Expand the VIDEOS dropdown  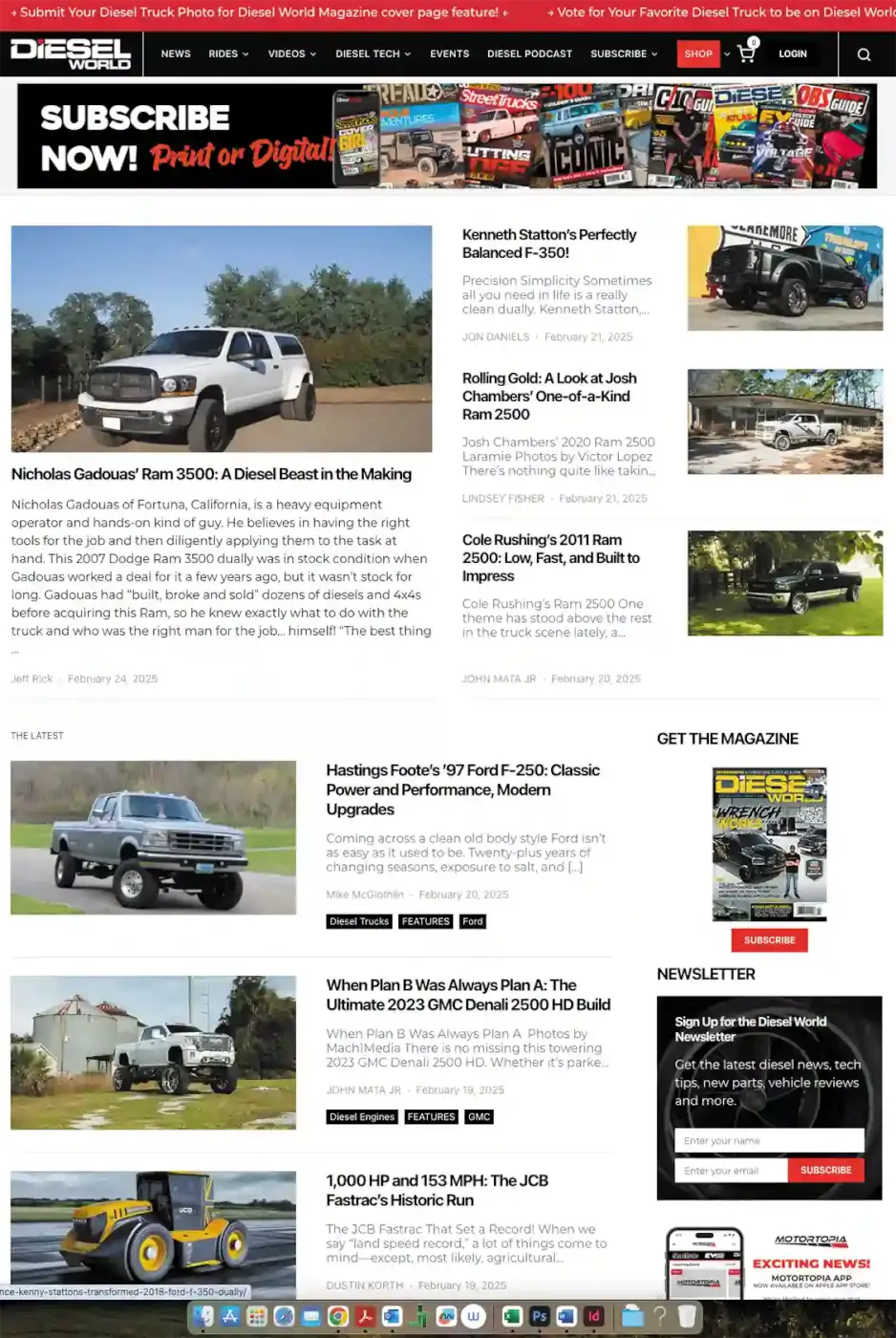tap(291, 54)
